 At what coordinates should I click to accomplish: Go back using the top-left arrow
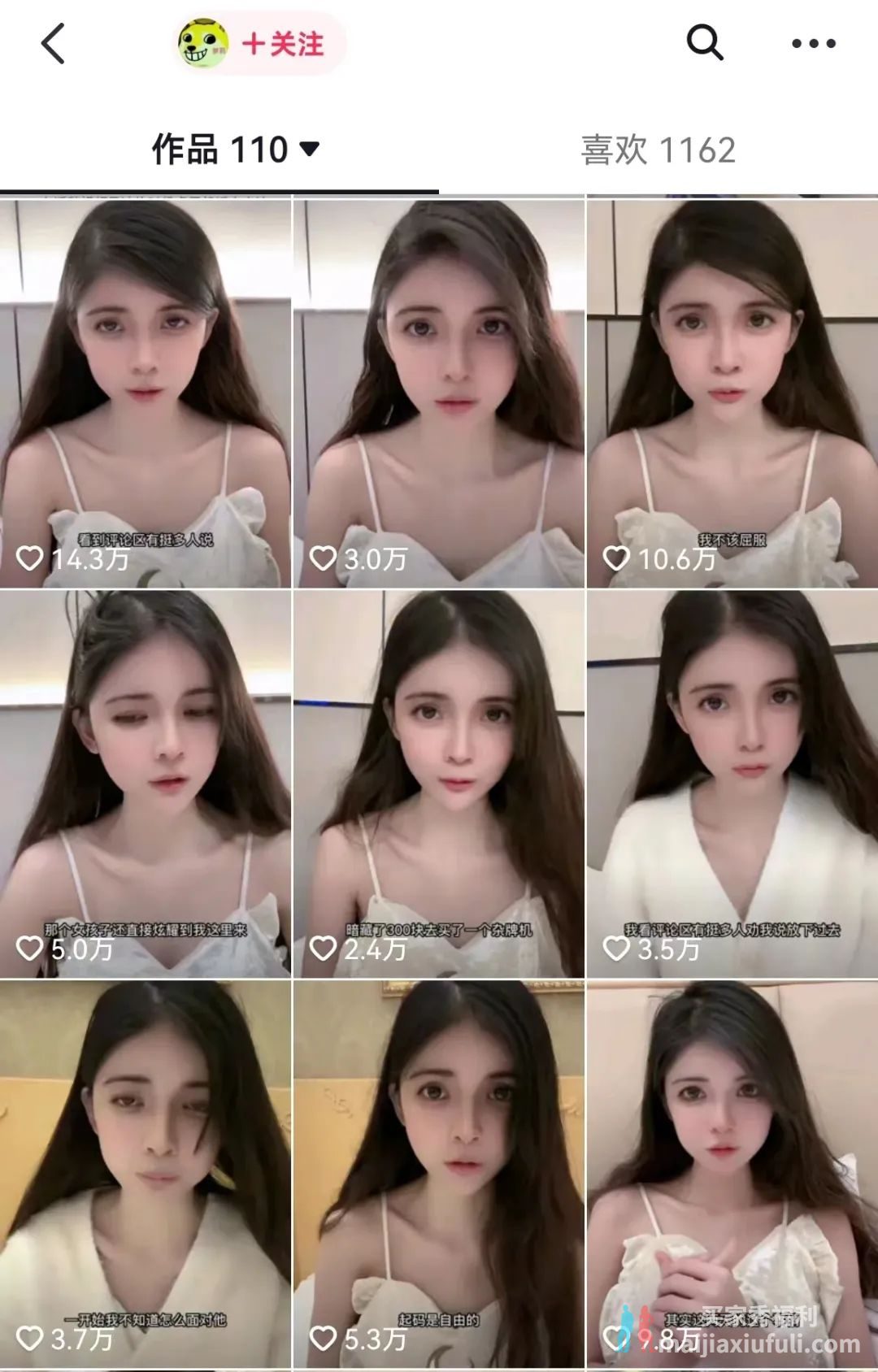(x=54, y=44)
